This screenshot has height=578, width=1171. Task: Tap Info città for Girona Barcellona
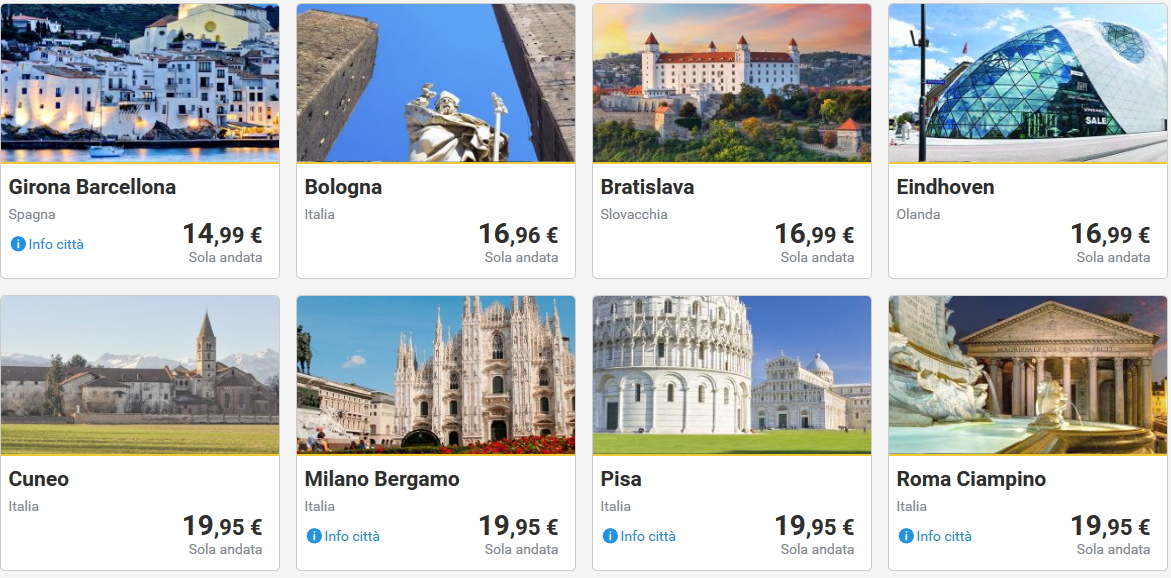click(x=48, y=244)
